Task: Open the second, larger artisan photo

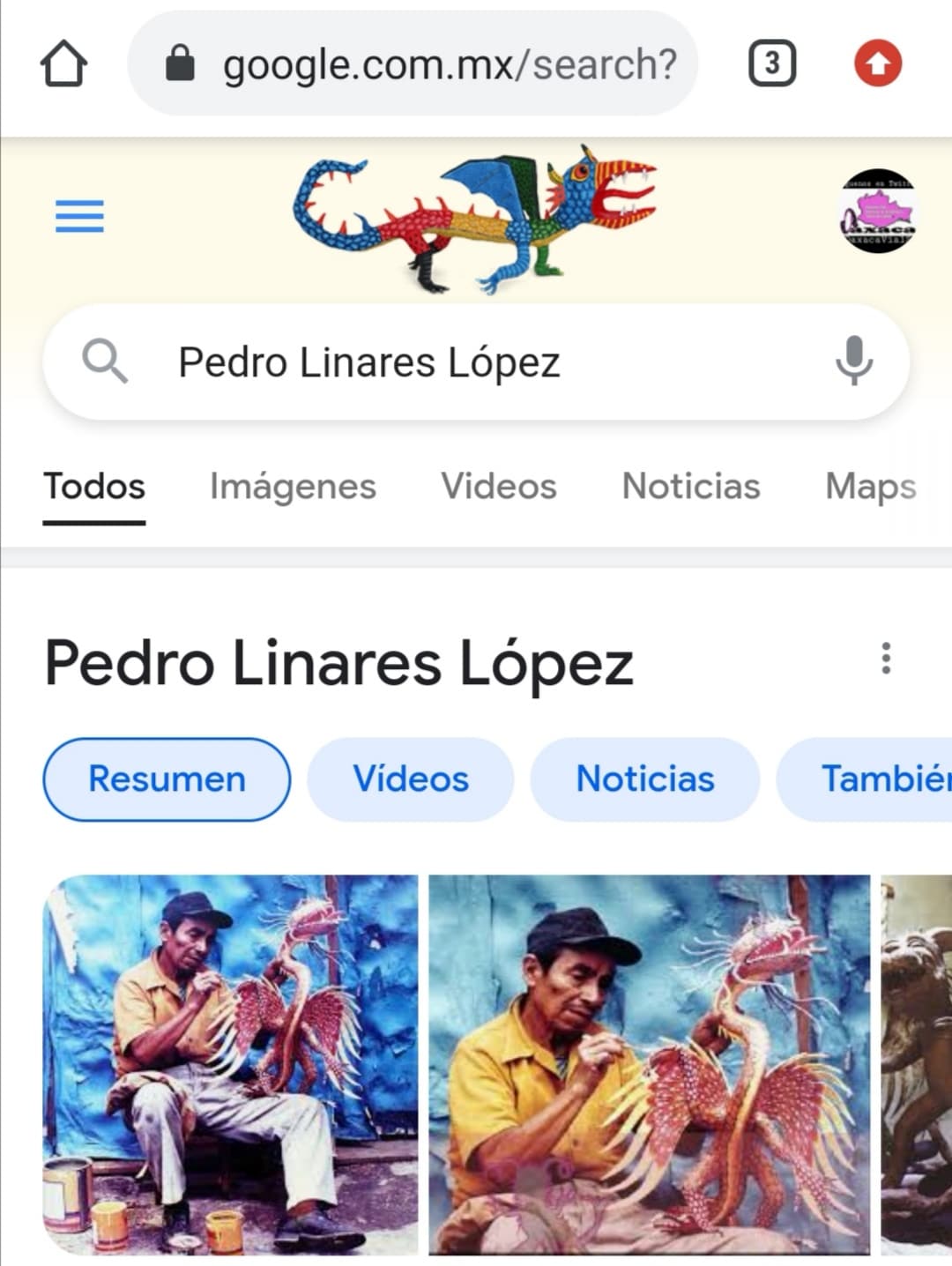Action: point(649,1064)
